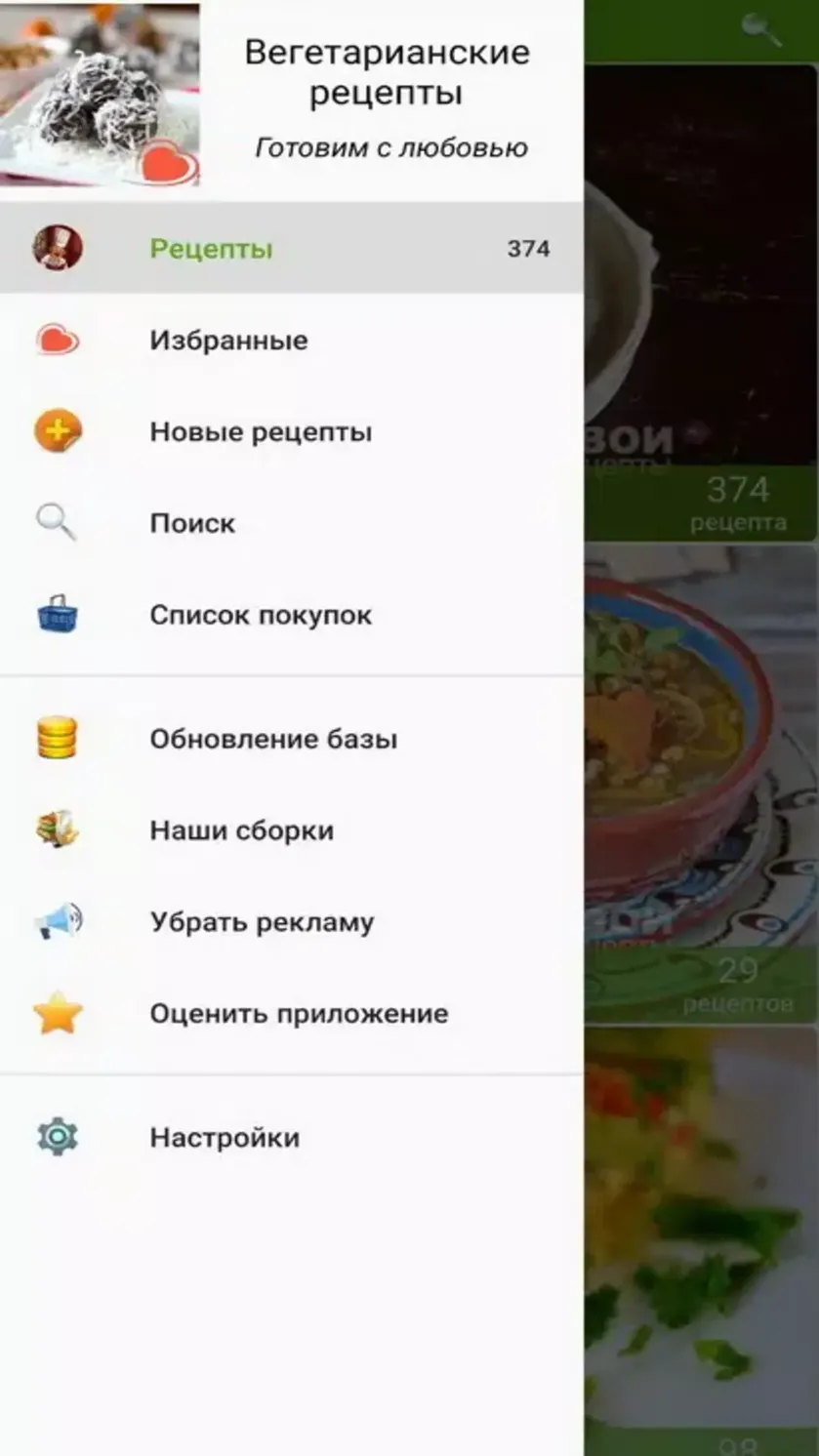Choose Убрать рекламу

coord(291,922)
